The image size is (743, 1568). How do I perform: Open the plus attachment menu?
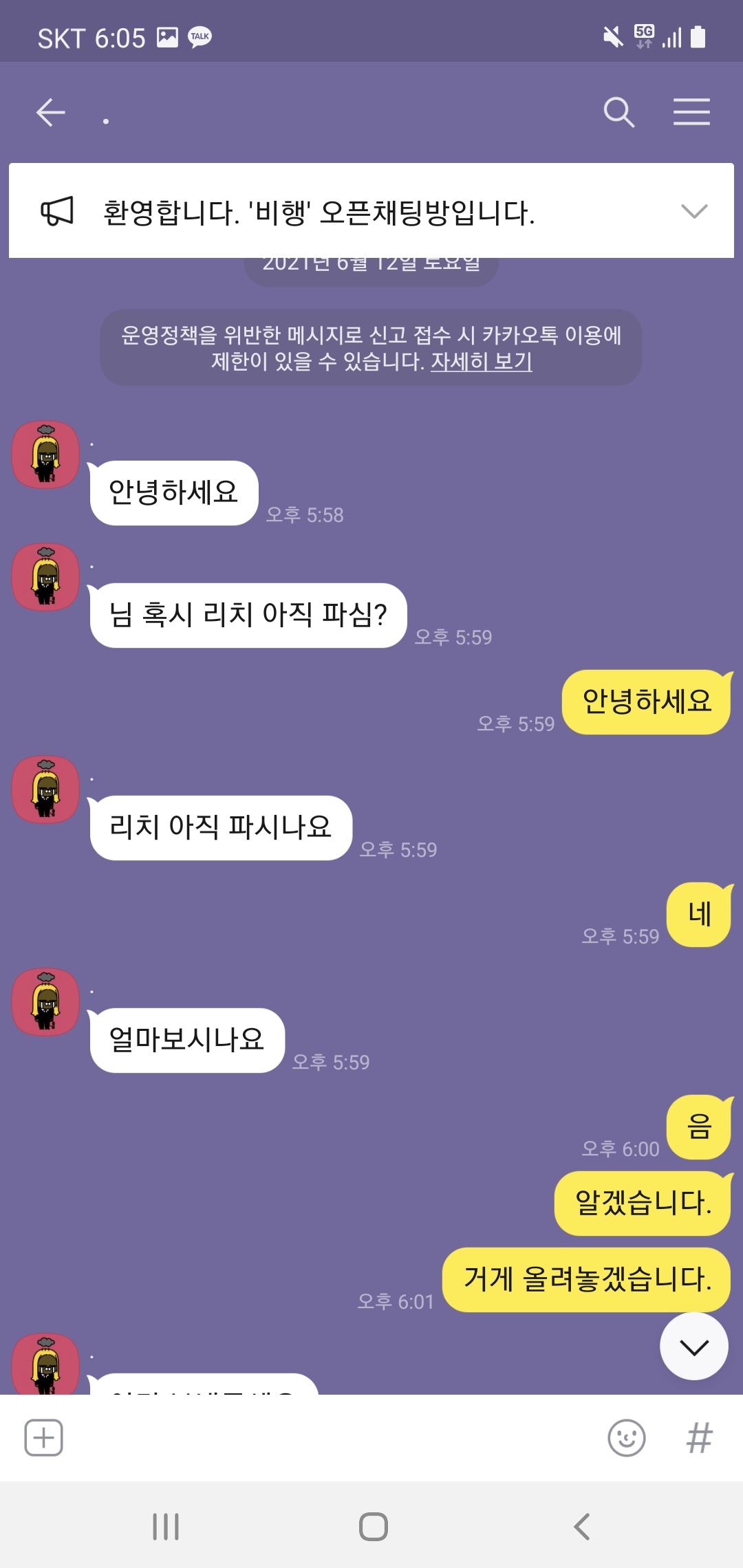[x=44, y=1437]
